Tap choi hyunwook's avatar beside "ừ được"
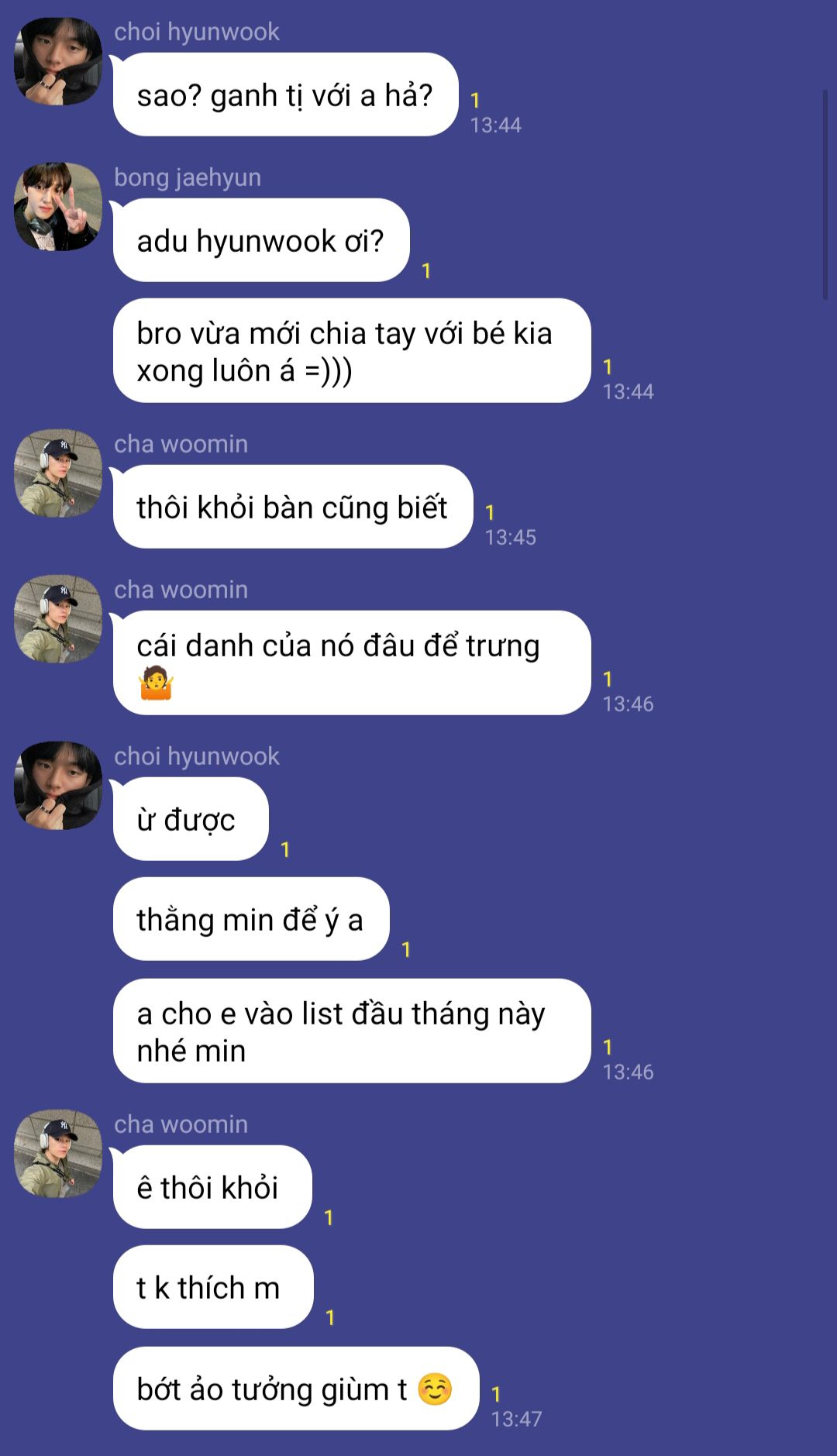The width and height of the screenshot is (837, 1456). [58, 786]
